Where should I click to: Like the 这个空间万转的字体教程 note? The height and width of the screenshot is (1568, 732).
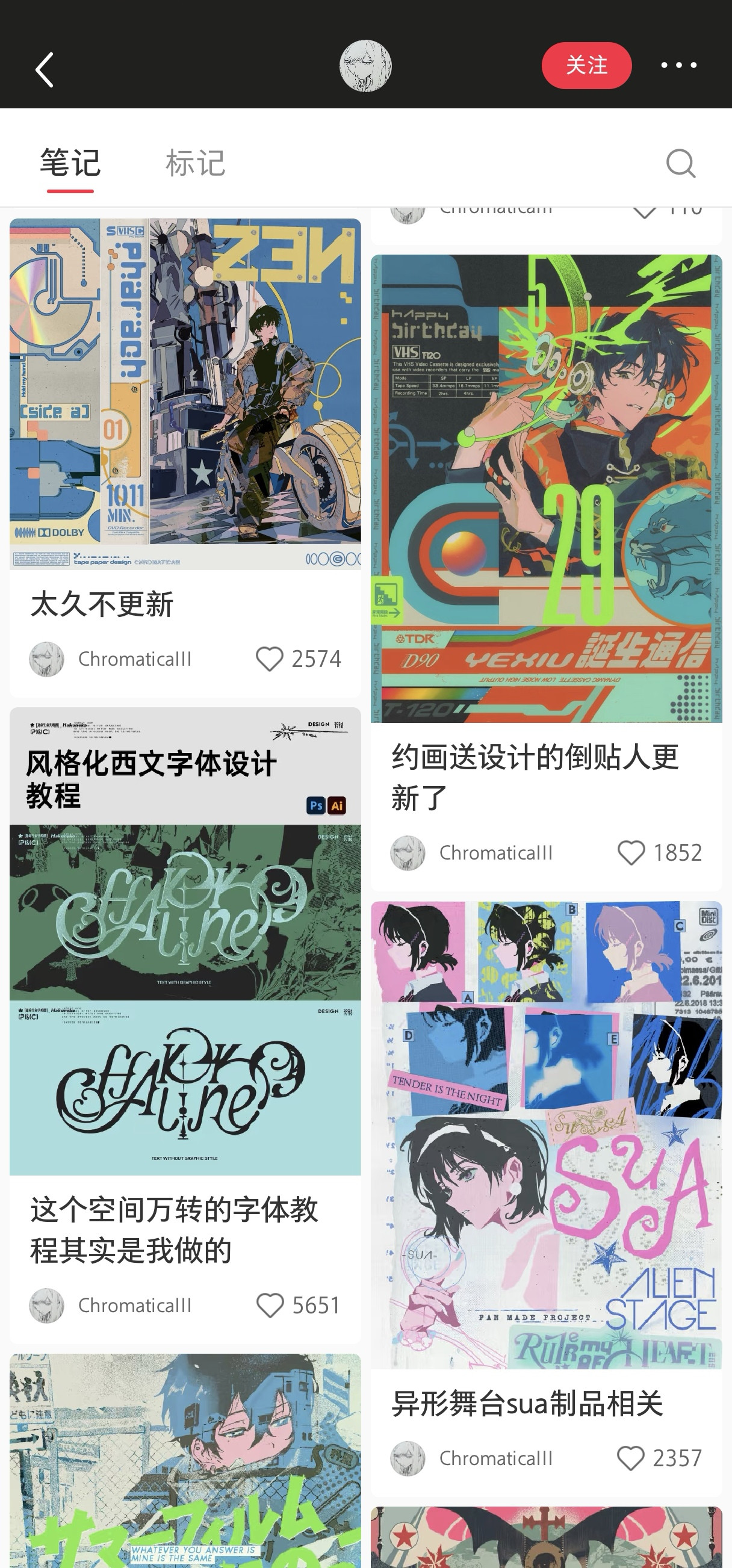point(269,1305)
